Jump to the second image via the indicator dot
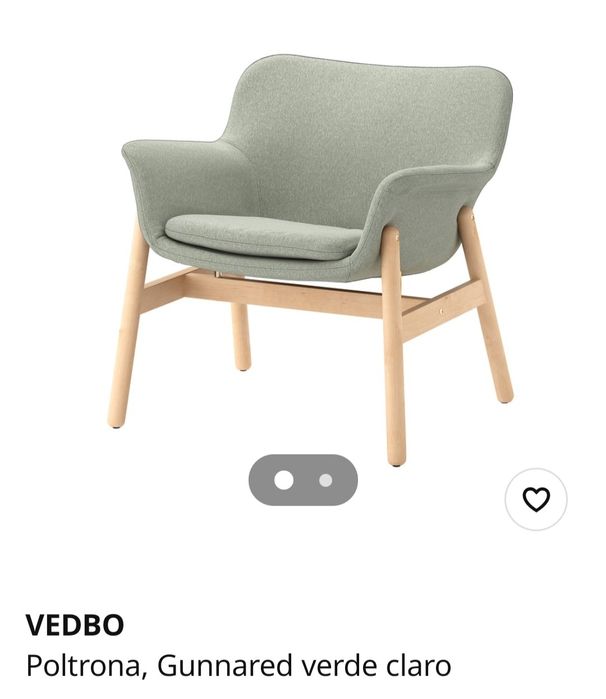 (x=325, y=480)
